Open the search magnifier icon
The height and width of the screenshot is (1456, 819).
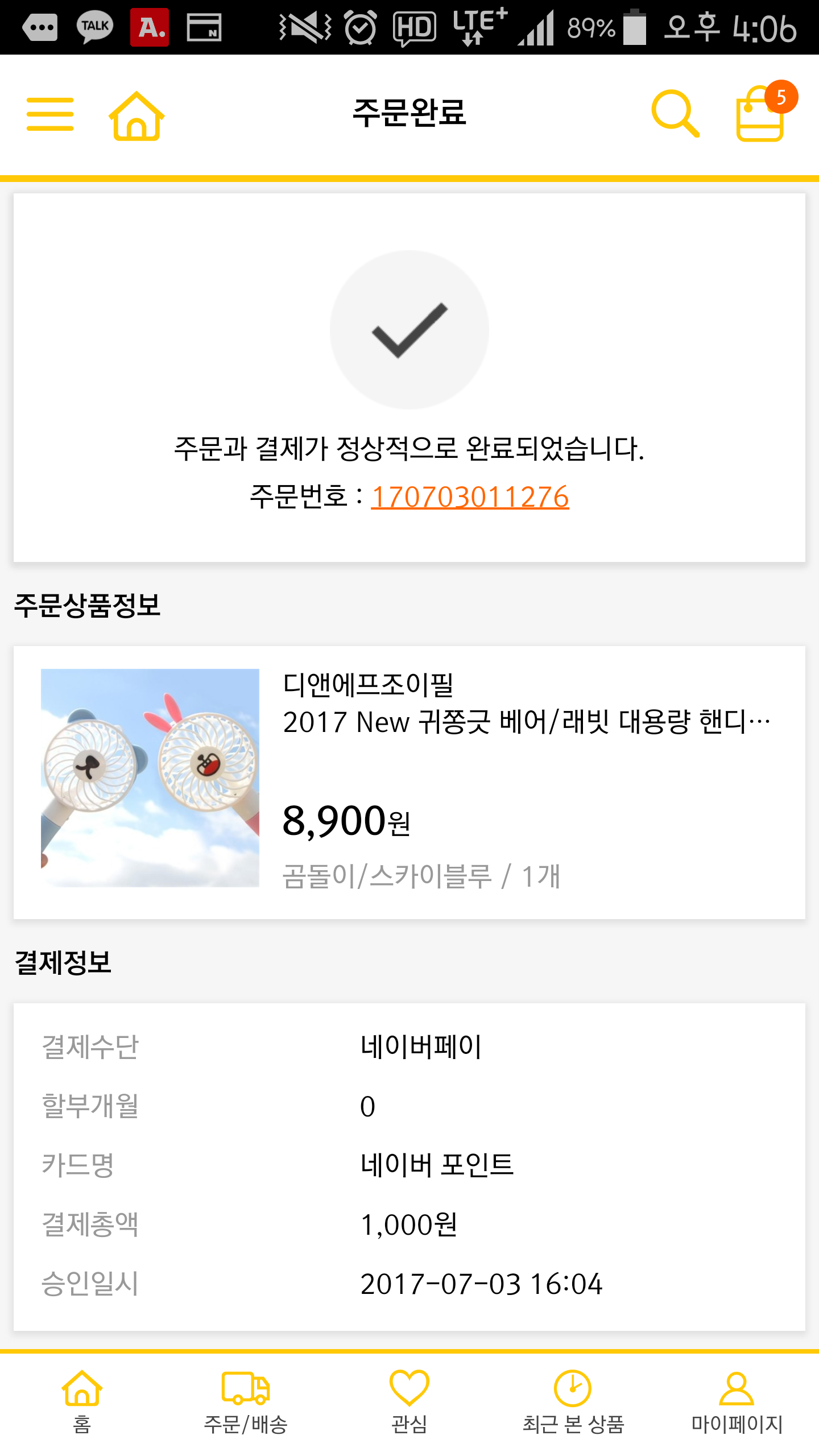[675, 114]
